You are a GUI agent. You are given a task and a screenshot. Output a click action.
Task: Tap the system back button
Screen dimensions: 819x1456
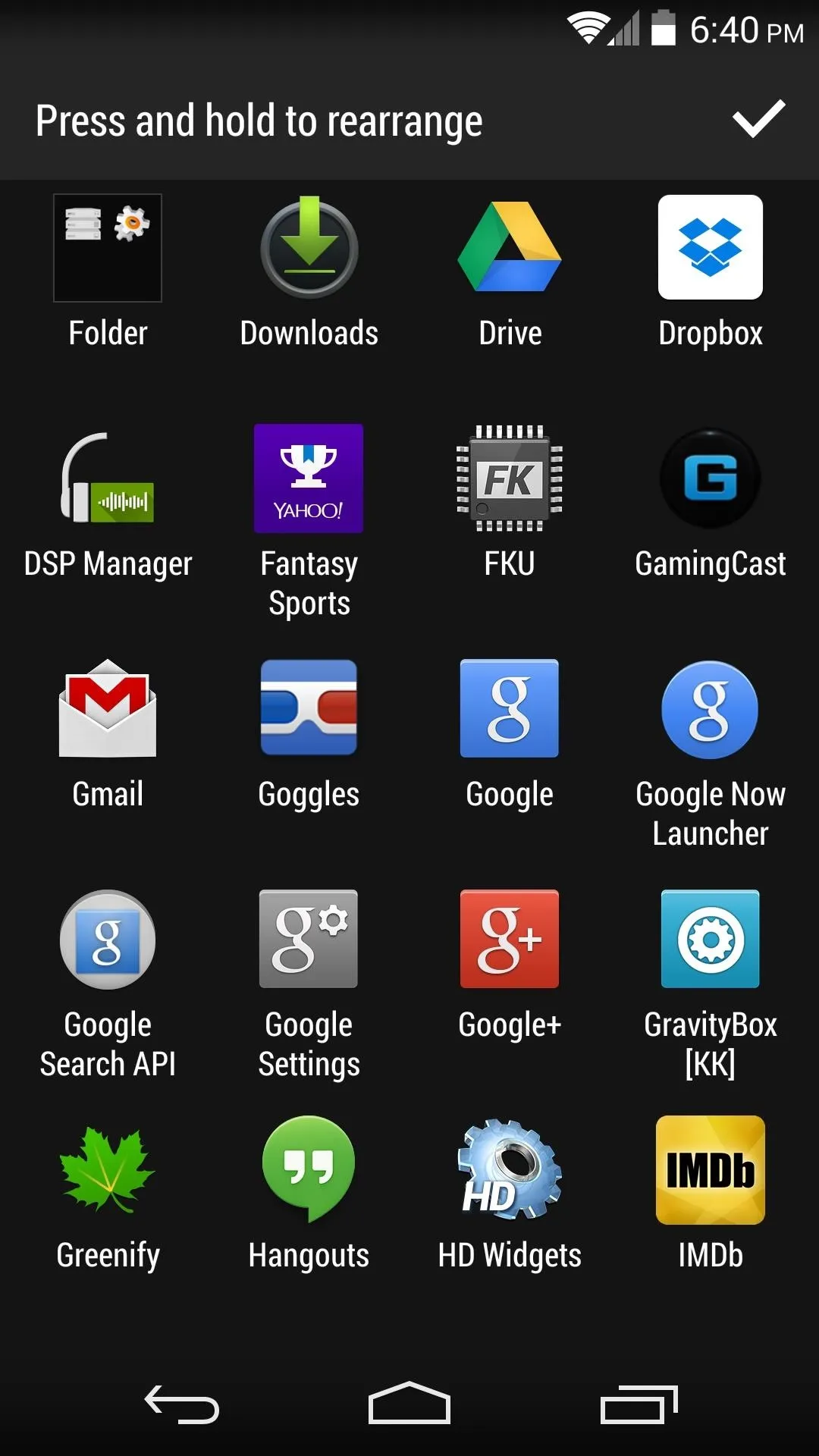tap(182, 1404)
